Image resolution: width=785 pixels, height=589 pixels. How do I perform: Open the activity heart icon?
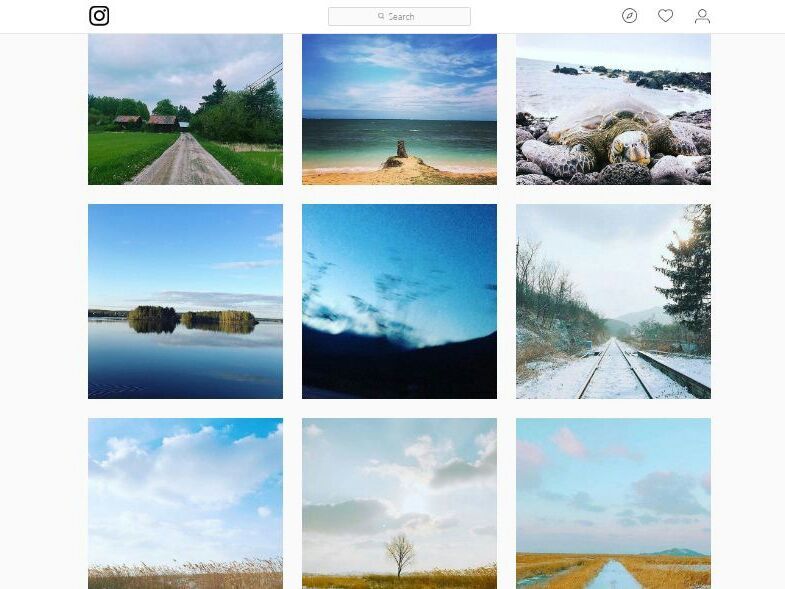click(x=665, y=16)
